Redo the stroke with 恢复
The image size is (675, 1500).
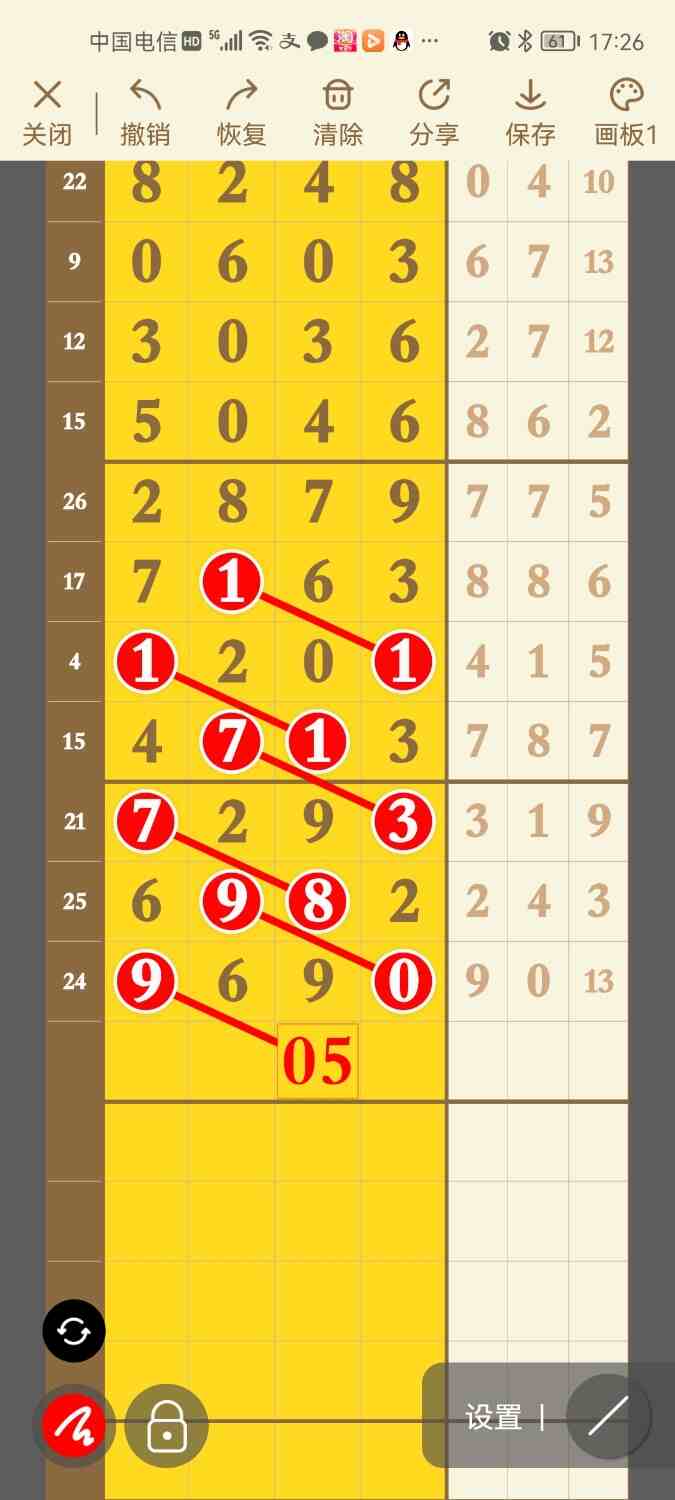tap(241, 113)
